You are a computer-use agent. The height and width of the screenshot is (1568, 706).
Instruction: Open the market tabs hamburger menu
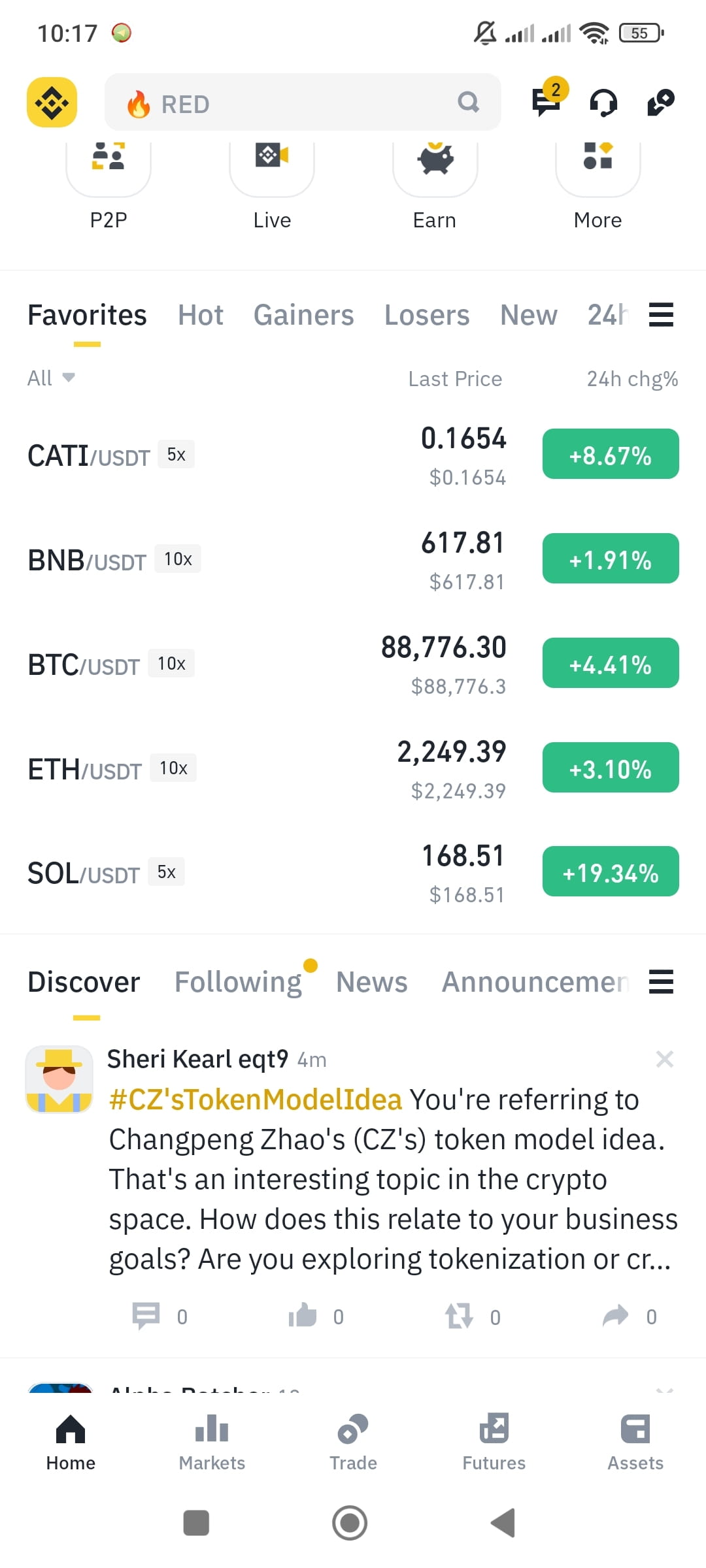pos(660,315)
